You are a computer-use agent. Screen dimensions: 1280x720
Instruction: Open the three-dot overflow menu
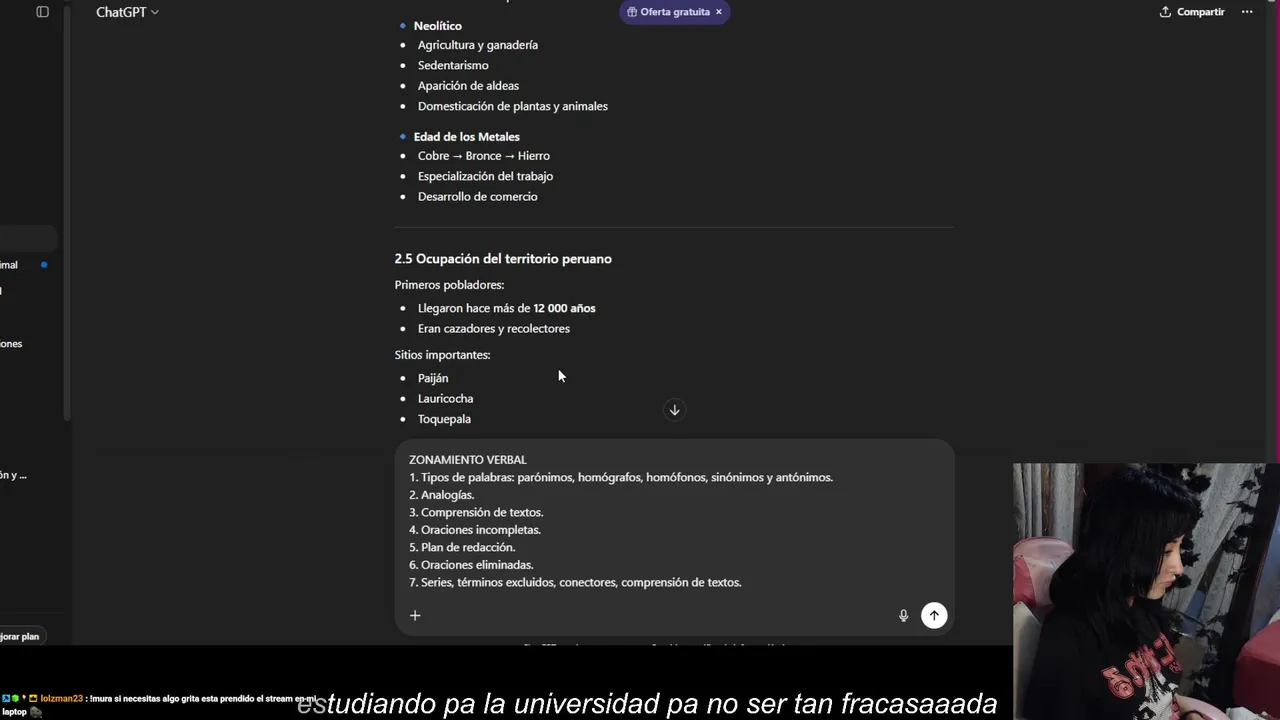point(1247,12)
